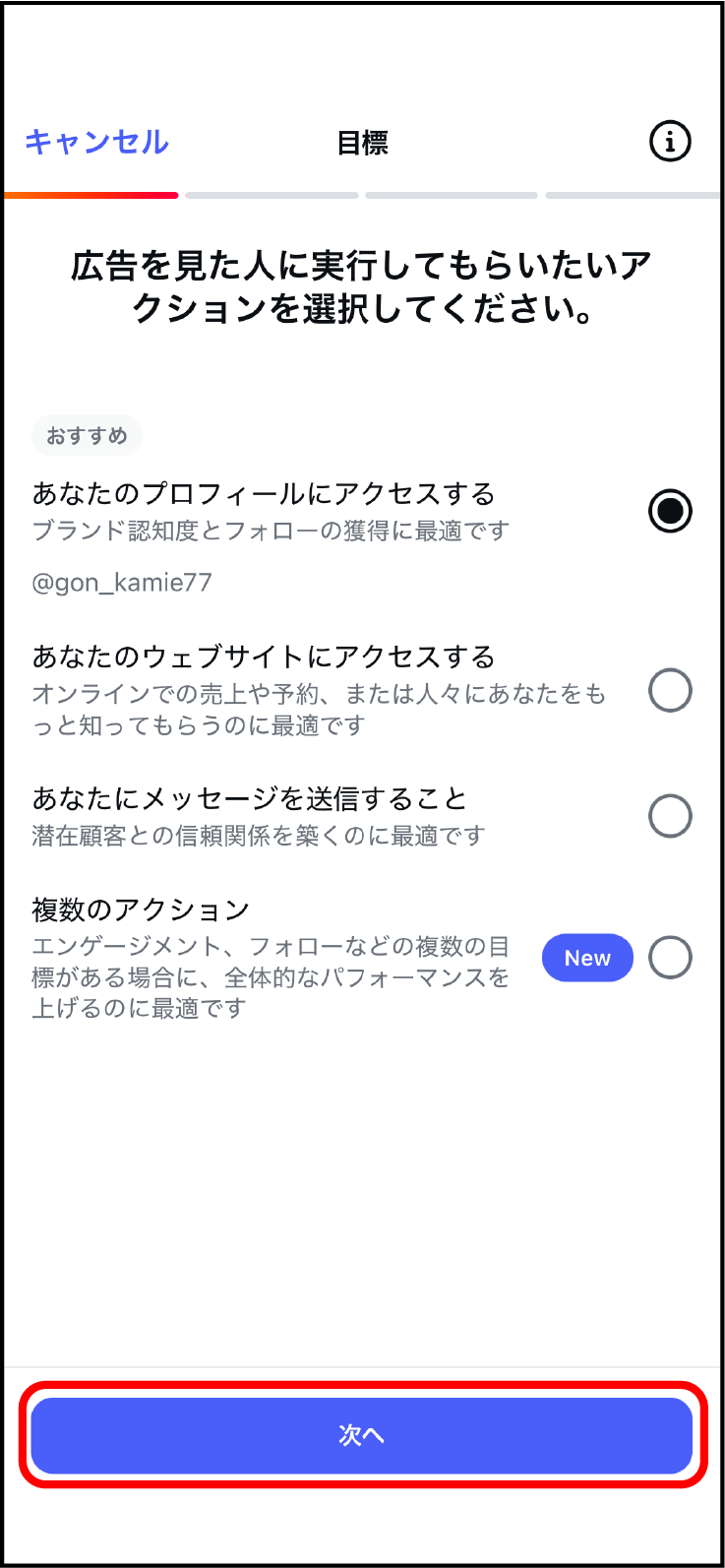Pick あなたにメッセージを送信すること option
The width and height of the screenshot is (725, 1568).
tap(670, 816)
